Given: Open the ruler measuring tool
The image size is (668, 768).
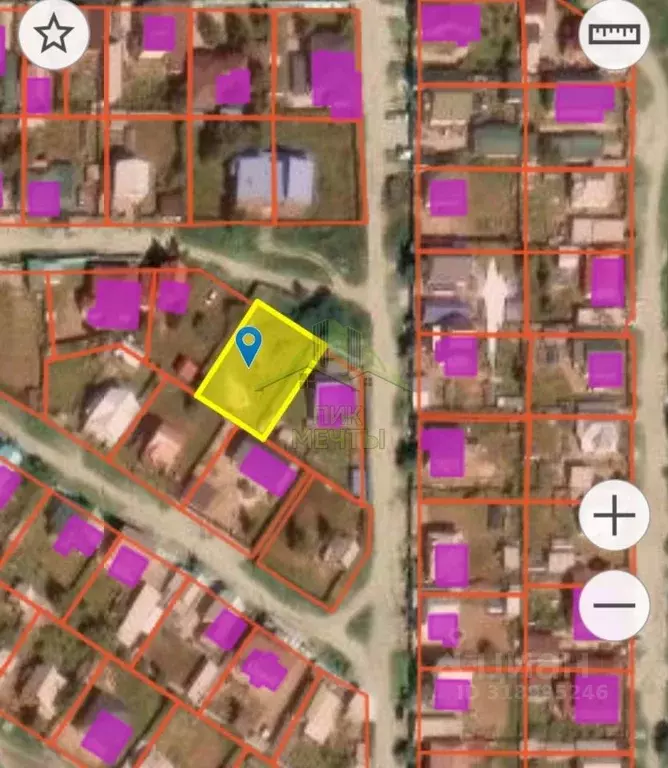Looking at the screenshot, I should (x=613, y=34).
